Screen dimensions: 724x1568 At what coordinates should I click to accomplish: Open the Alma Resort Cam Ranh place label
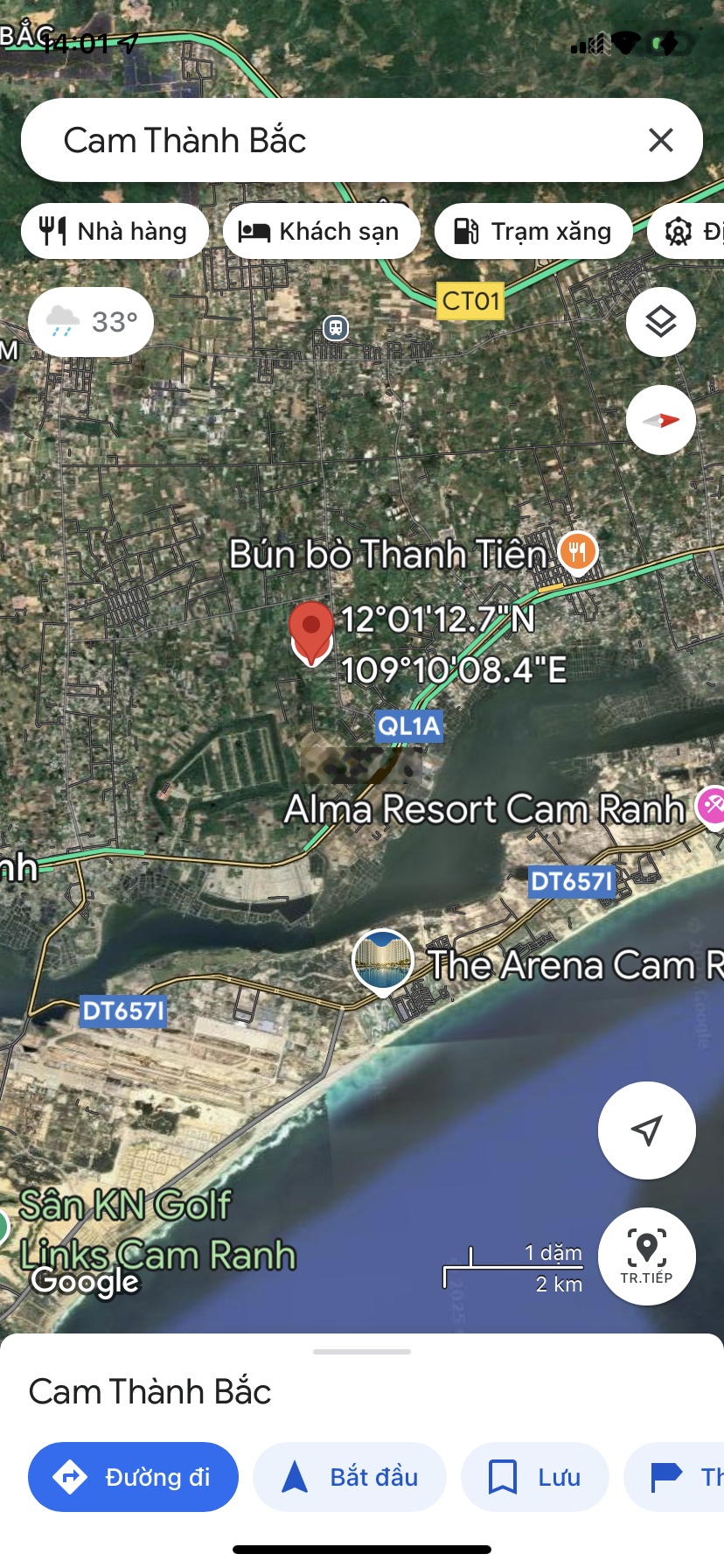click(485, 809)
